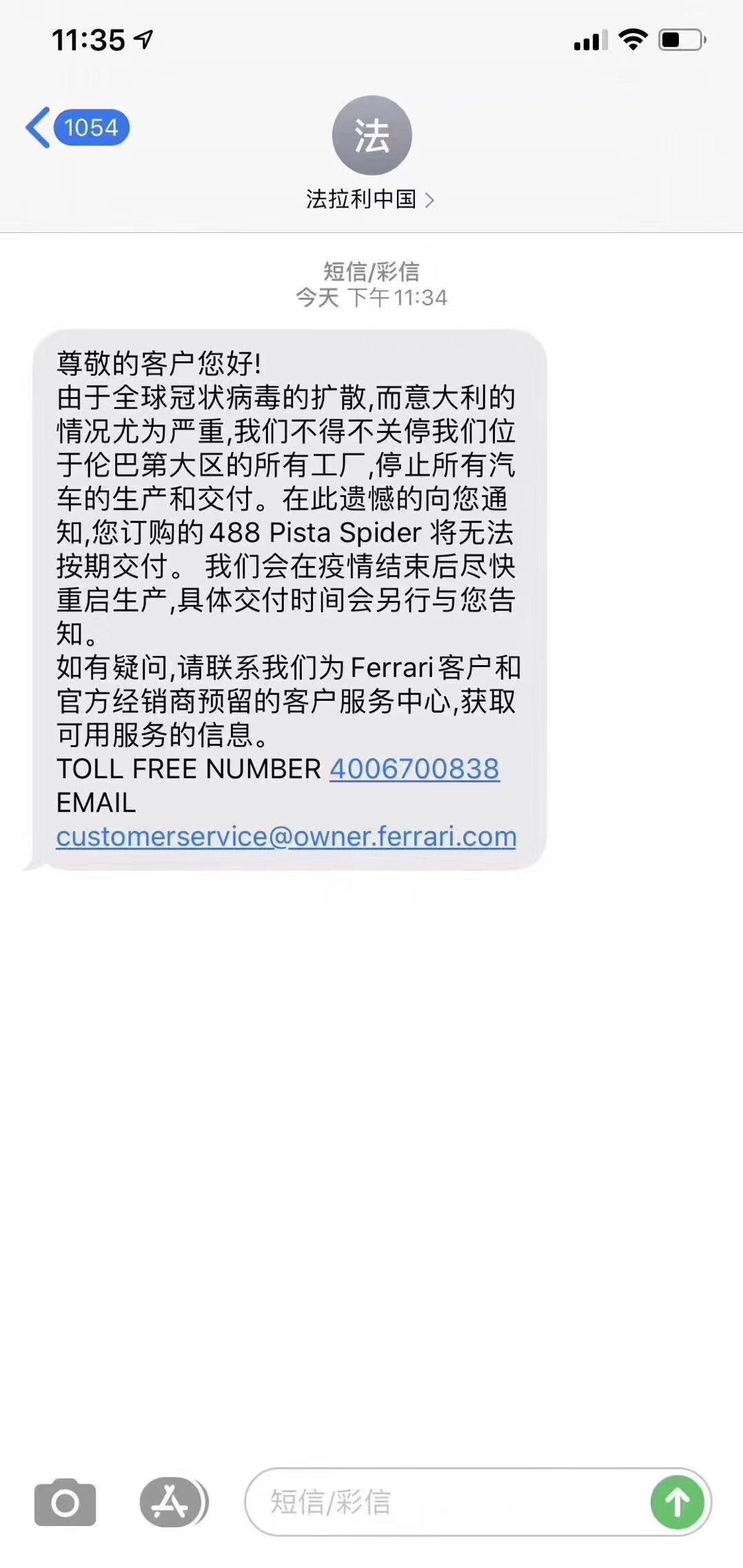
Task: Send the message with the green arrow
Action: pos(678,1503)
